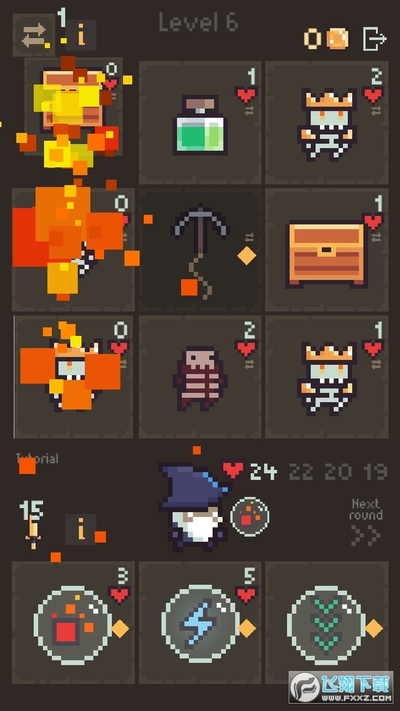
Task: Tap the swap arrows button at top left
Action: click(34, 34)
